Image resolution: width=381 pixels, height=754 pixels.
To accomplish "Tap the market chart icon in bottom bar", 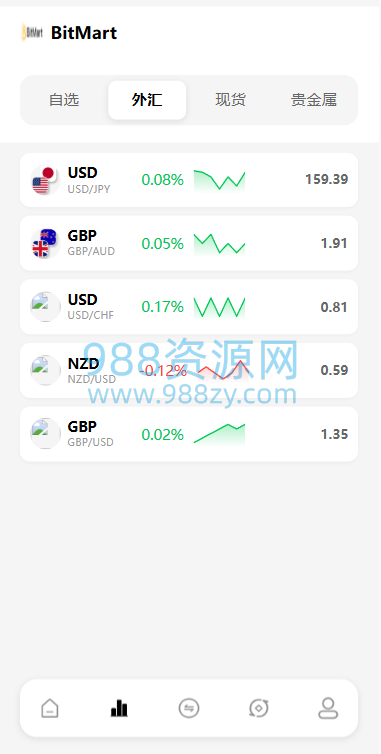I will click(119, 708).
